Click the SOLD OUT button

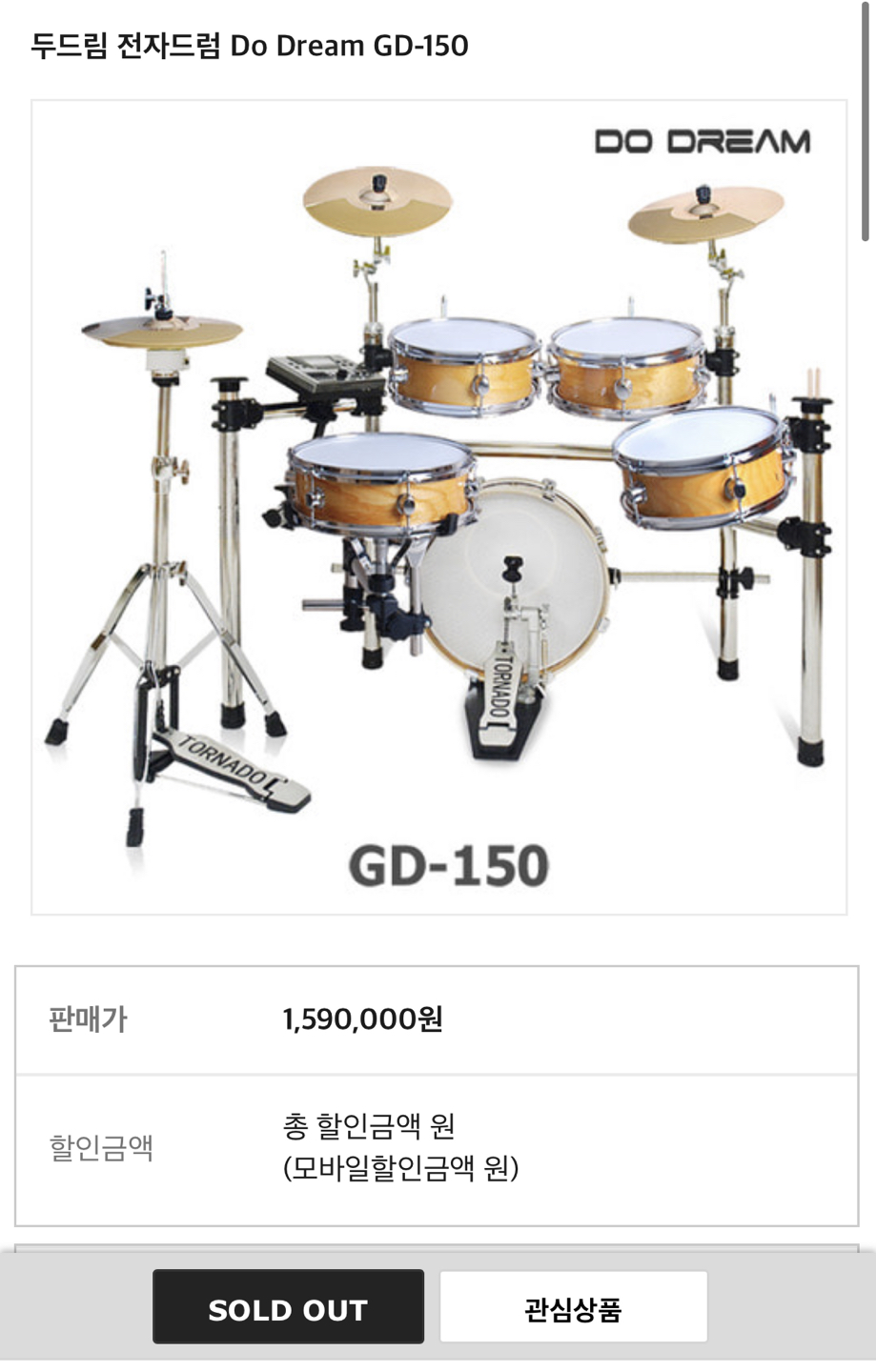pyautogui.click(x=288, y=1306)
